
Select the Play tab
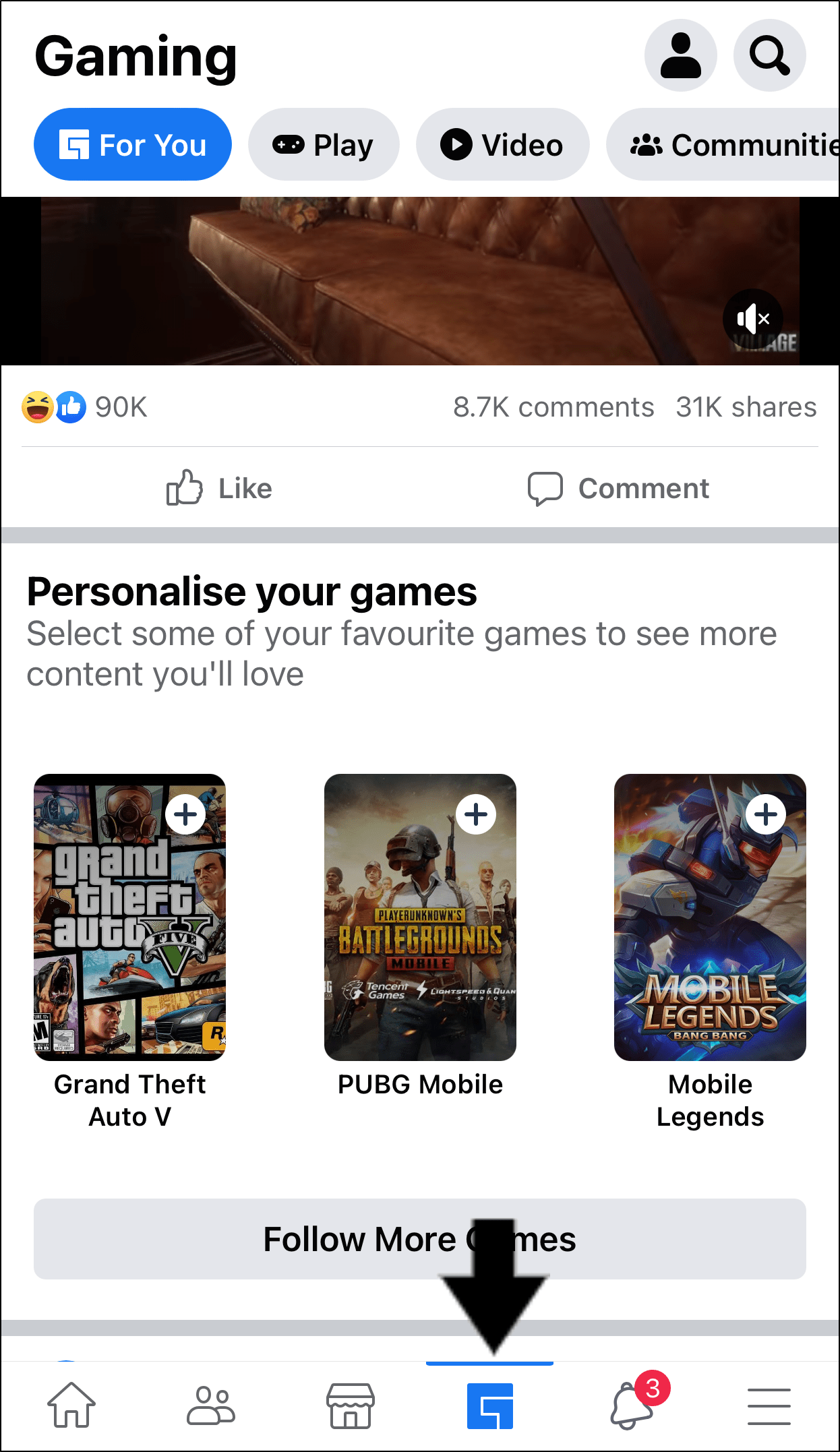point(324,144)
